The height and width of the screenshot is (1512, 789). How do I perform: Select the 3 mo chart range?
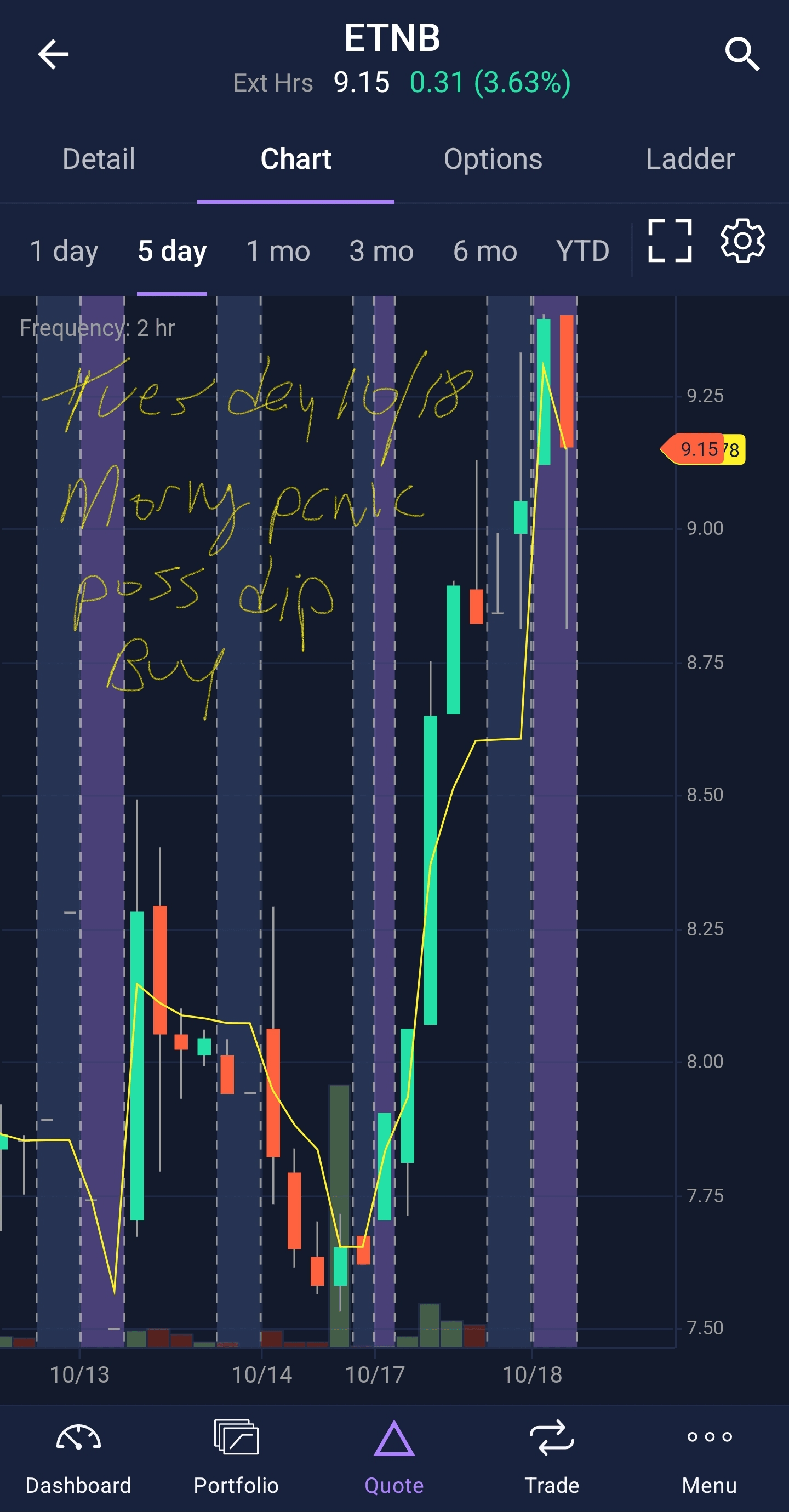point(381,251)
